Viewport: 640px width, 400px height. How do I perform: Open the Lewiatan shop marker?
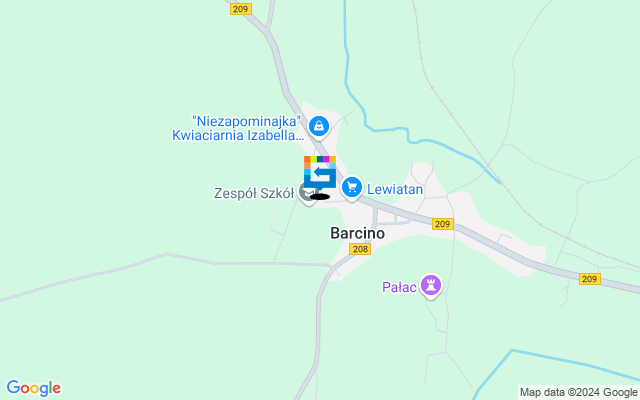pyautogui.click(x=351, y=187)
